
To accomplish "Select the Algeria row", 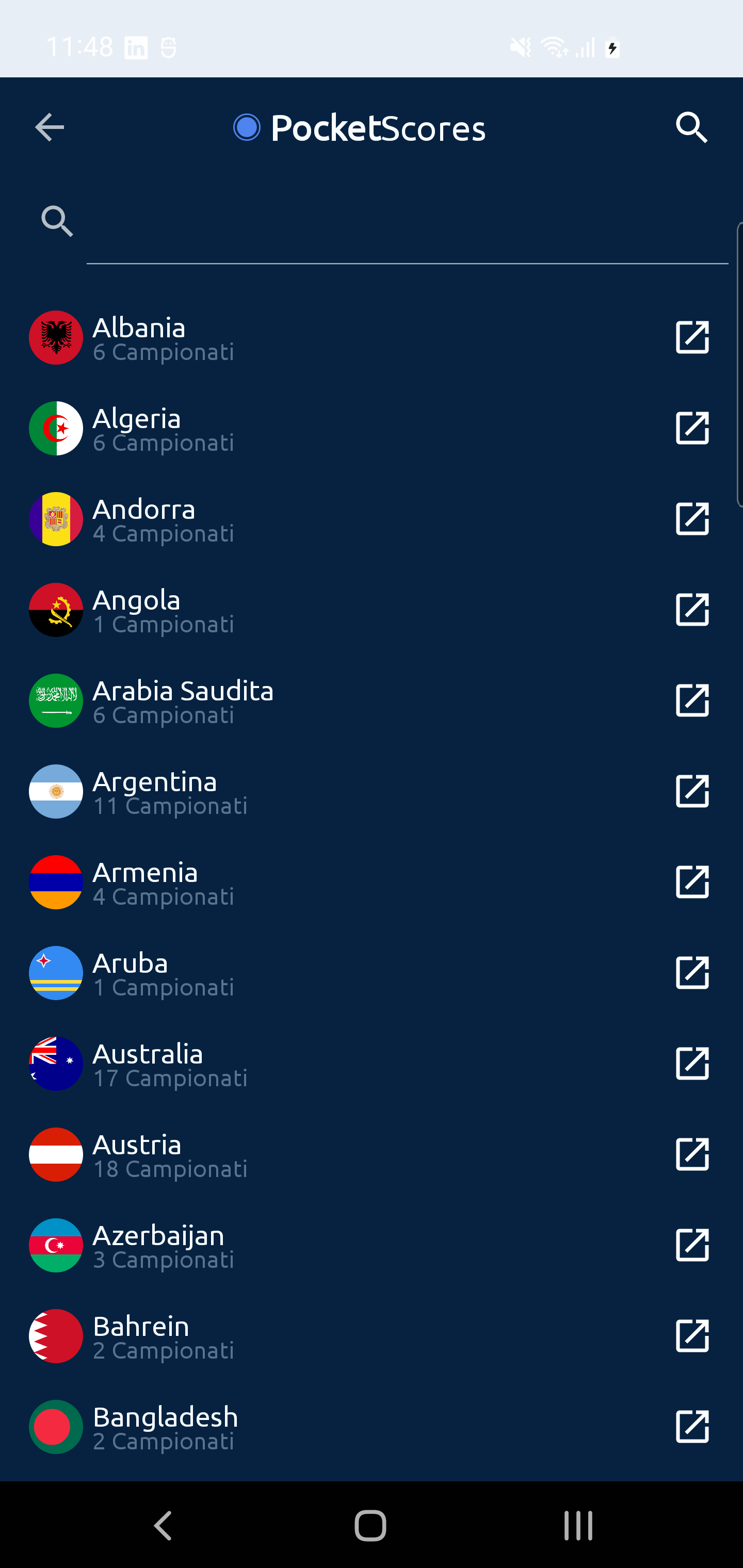I will 163,429.
